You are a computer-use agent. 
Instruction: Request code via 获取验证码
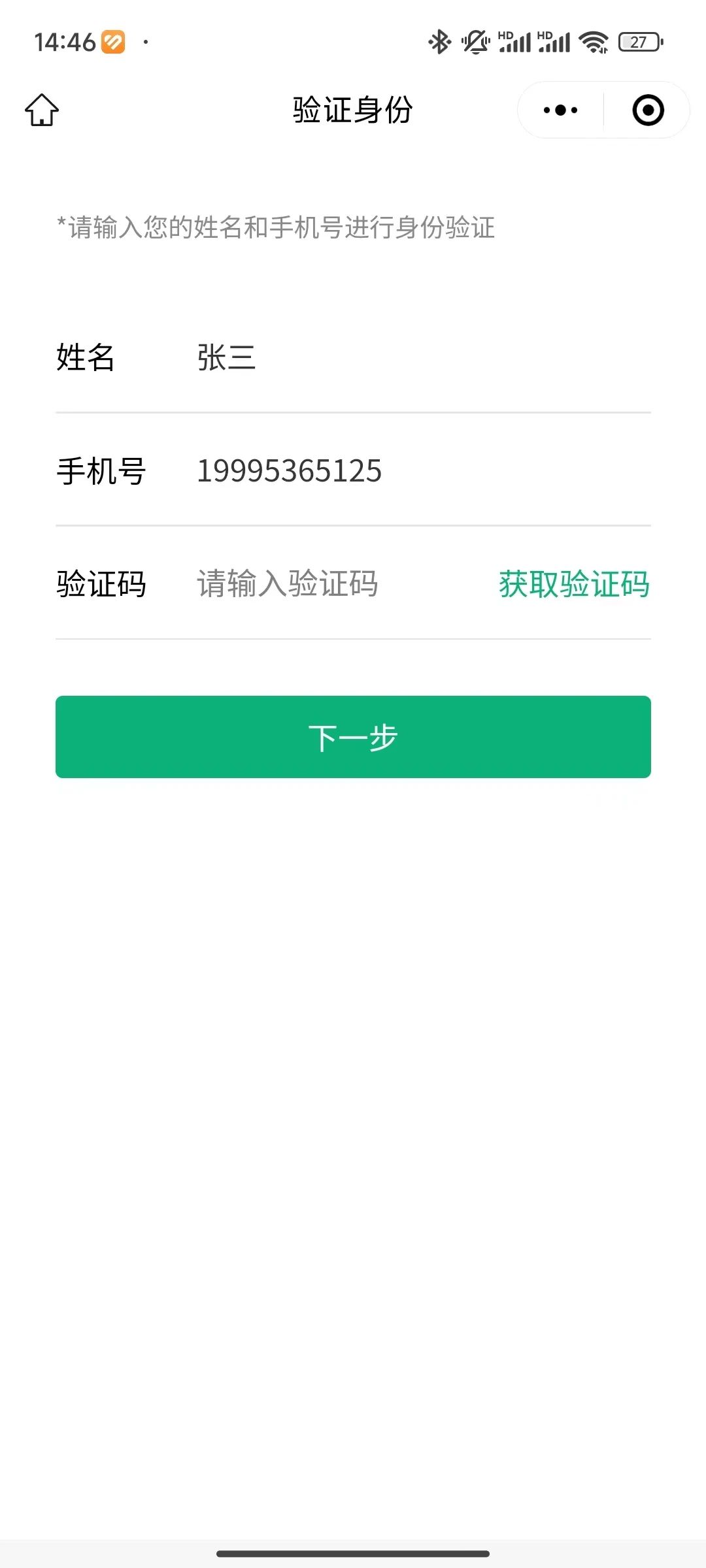click(x=574, y=583)
